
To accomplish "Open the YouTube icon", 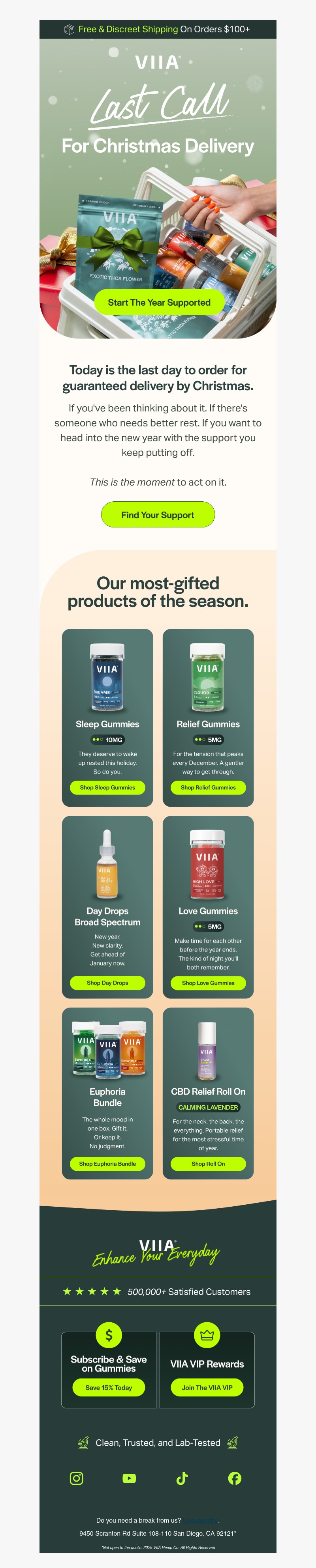I will (x=129, y=1478).
